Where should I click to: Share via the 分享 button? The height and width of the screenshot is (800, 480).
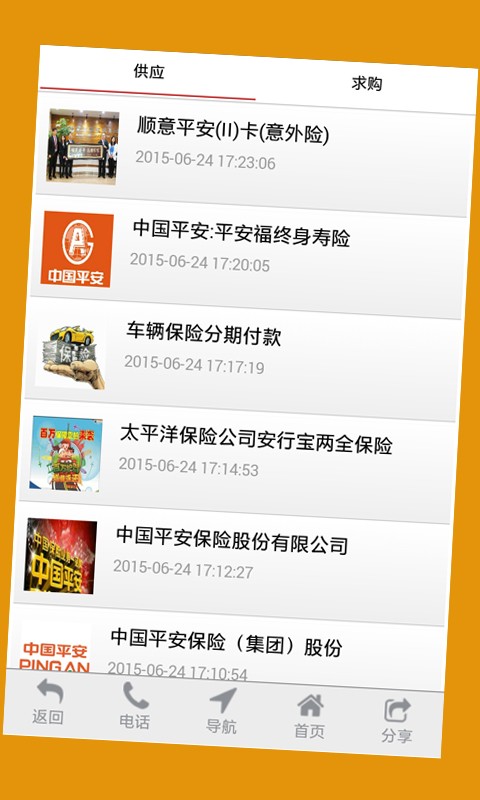pyautogui.click(x=397, y=720)
